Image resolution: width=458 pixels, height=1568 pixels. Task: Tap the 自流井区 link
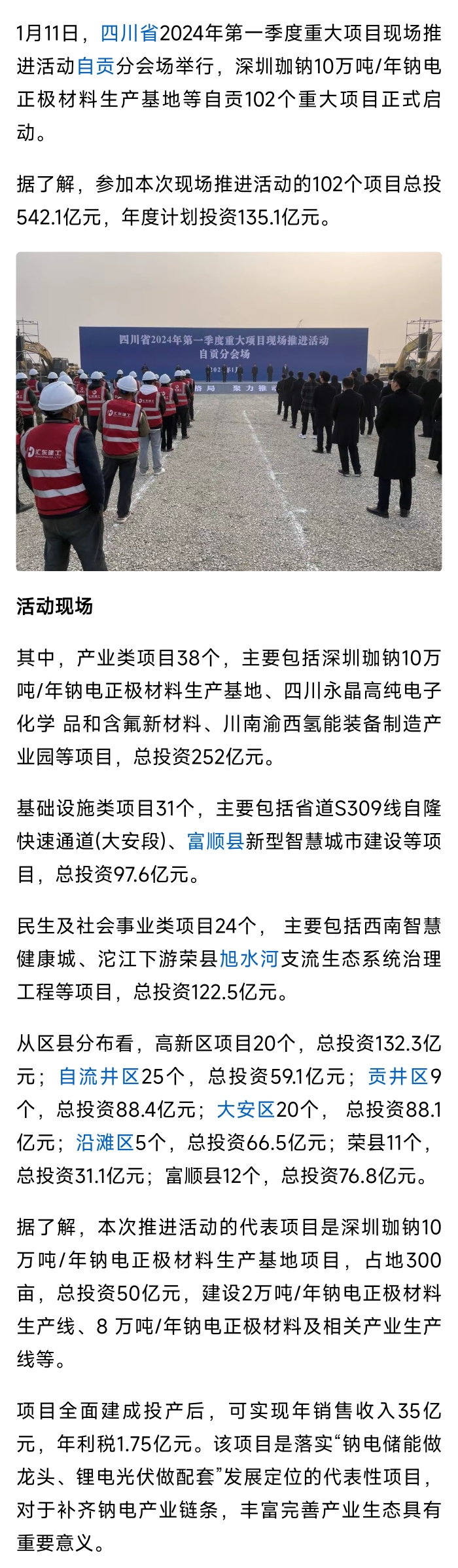99,1076
